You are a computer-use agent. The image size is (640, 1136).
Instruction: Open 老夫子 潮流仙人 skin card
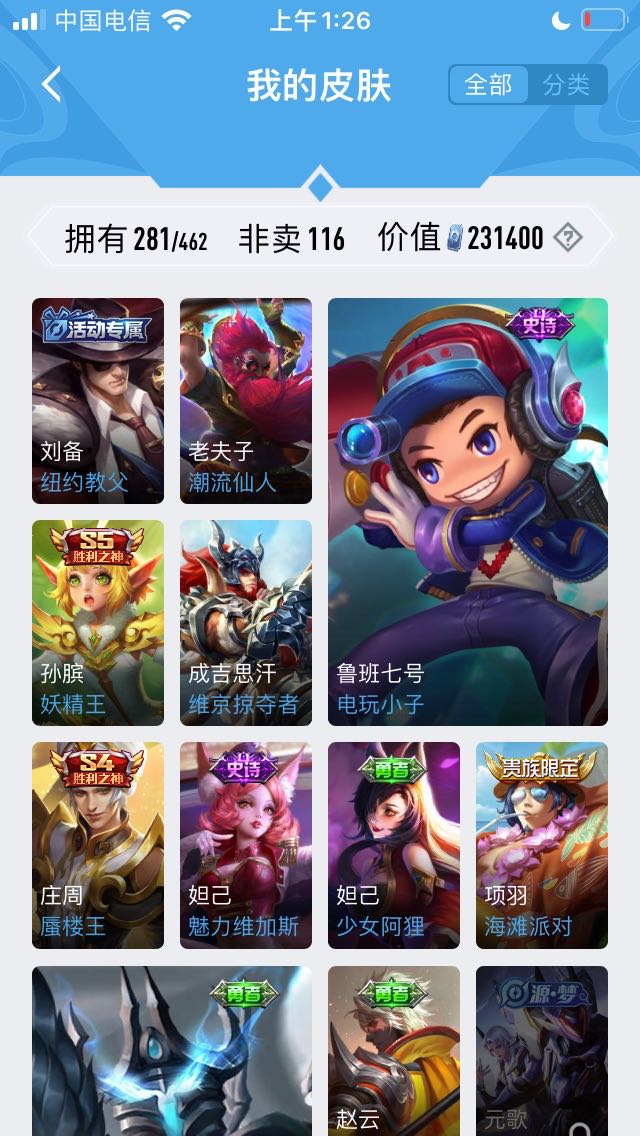coord(246,401)
